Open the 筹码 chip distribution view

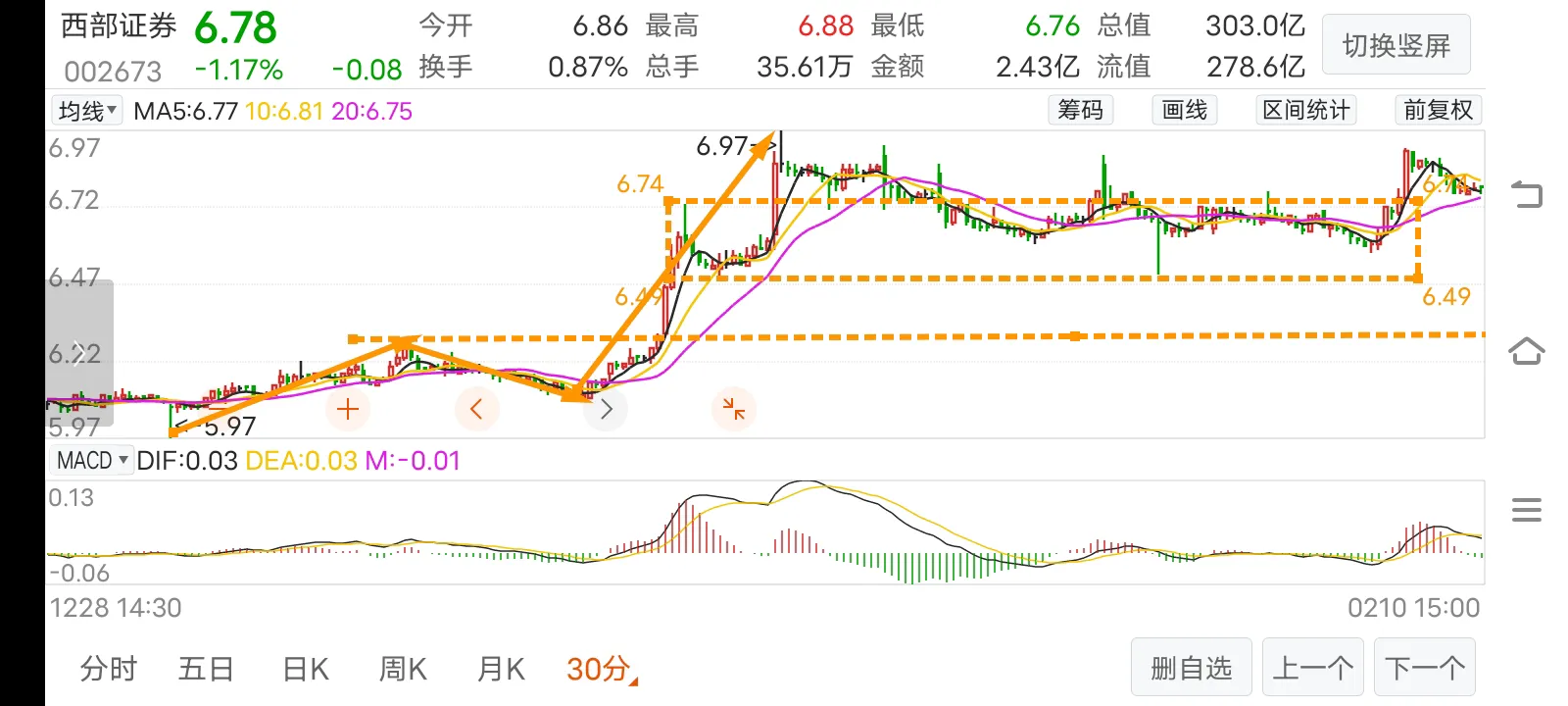coord(1080,110)
